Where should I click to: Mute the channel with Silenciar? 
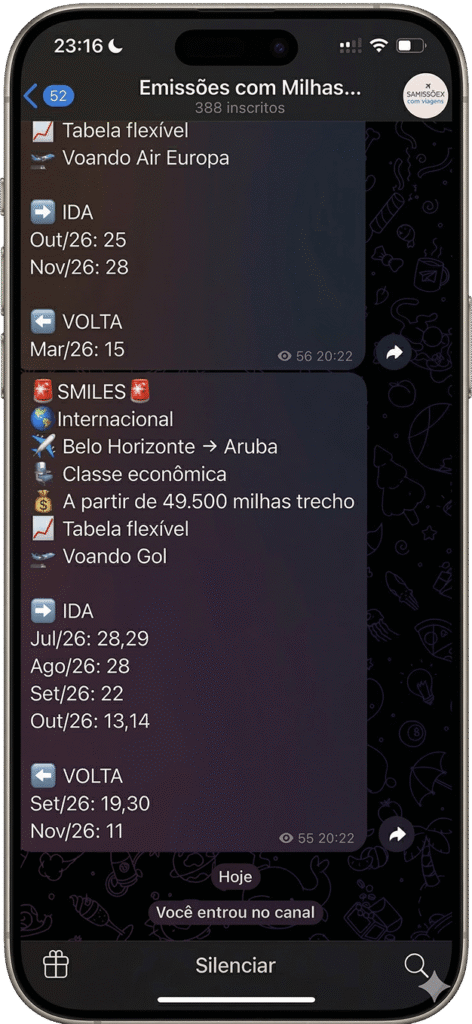pos(236,966)
